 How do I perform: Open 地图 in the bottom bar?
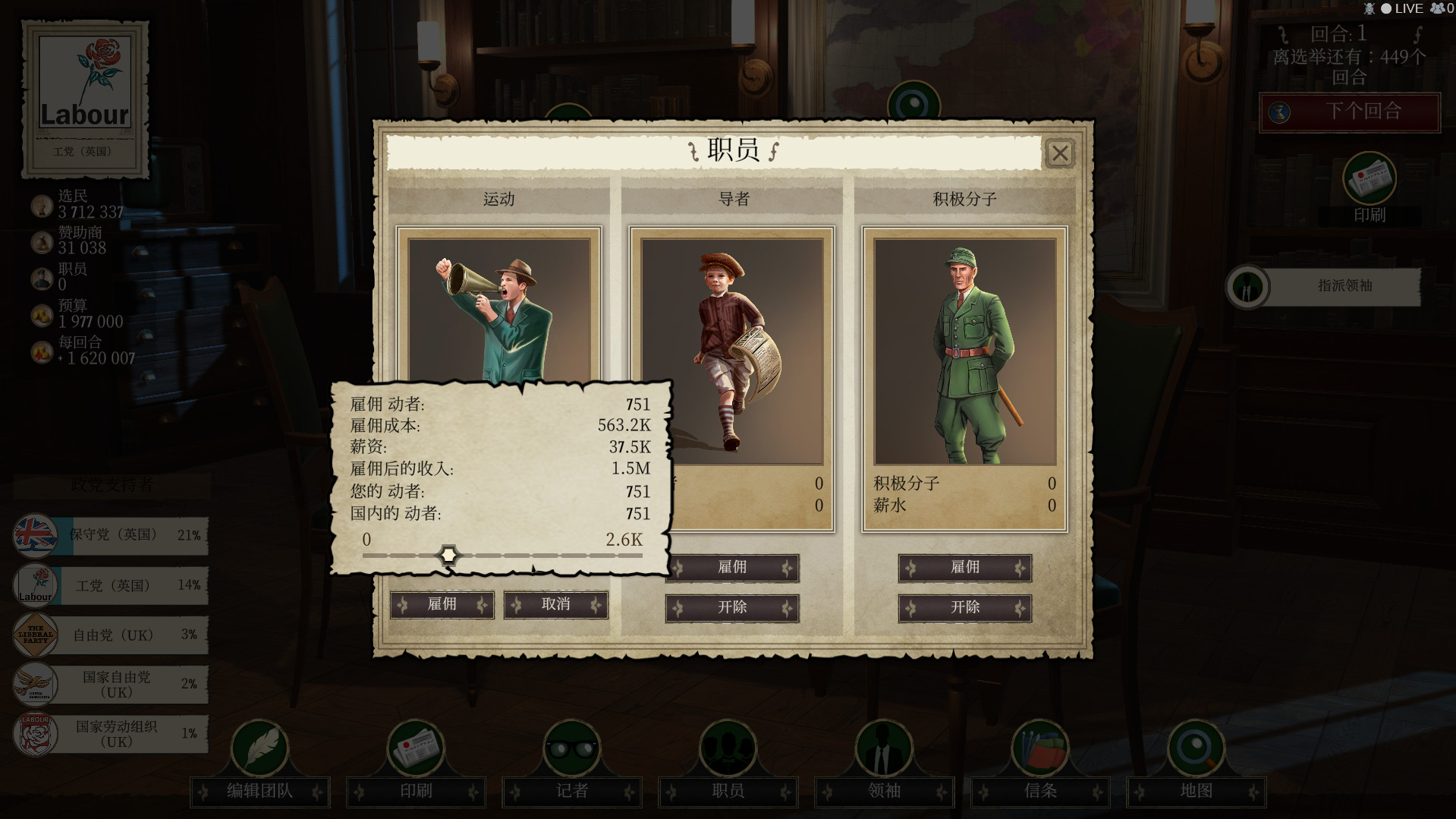point(1196,791)
